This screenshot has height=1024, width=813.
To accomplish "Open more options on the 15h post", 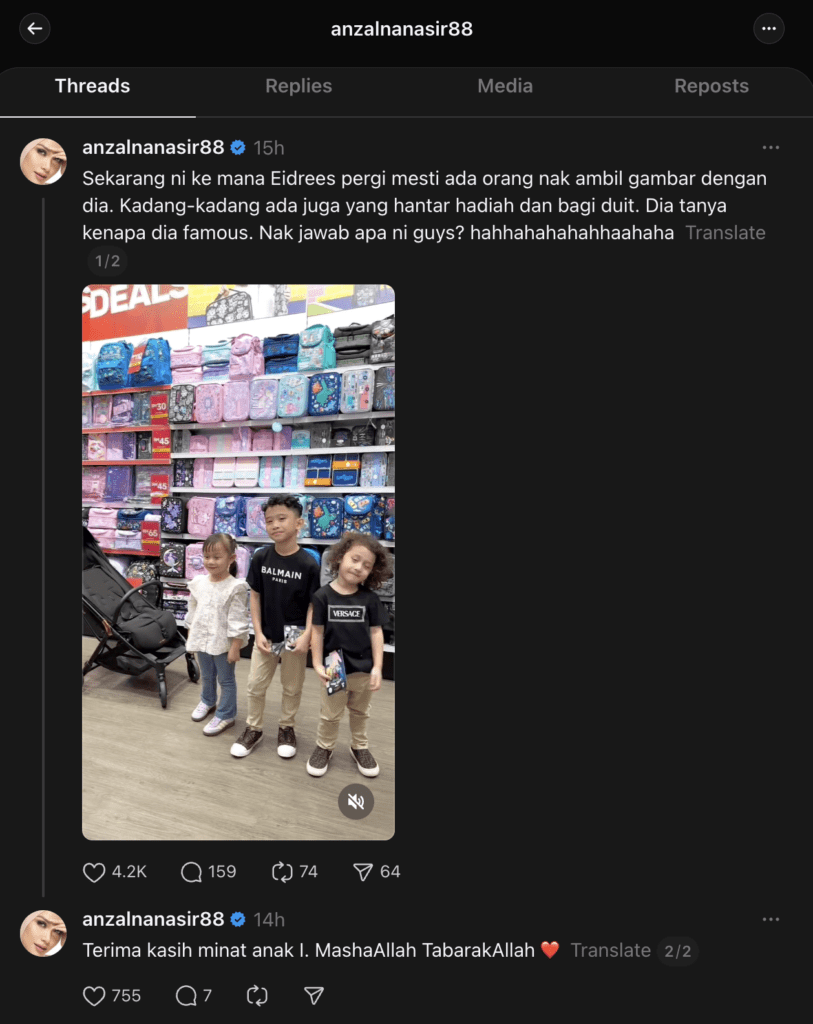I will pyautogui.click(x=770, y=148).
